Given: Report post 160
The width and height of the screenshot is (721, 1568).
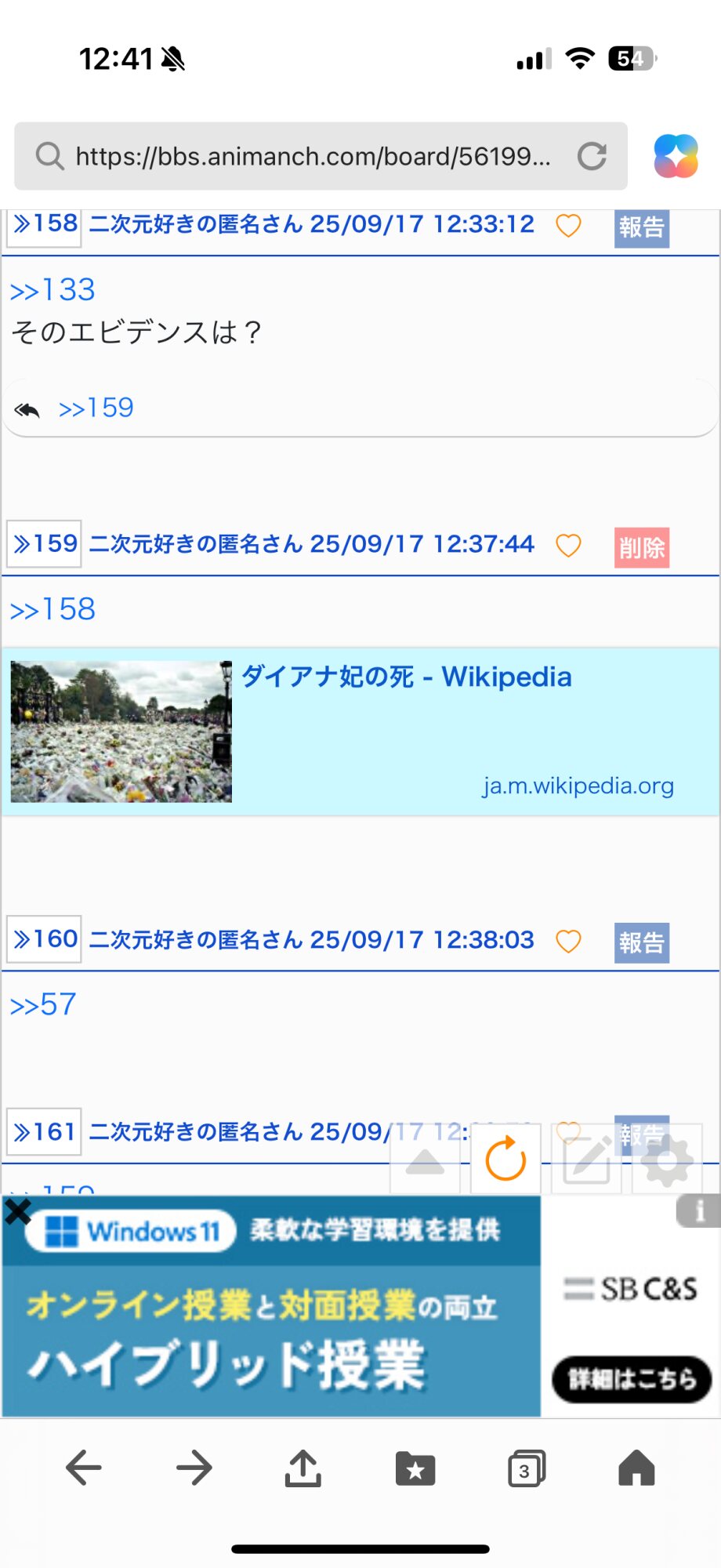Looking at the screenshot, I should pyautogui.click(x=641, y=942).
